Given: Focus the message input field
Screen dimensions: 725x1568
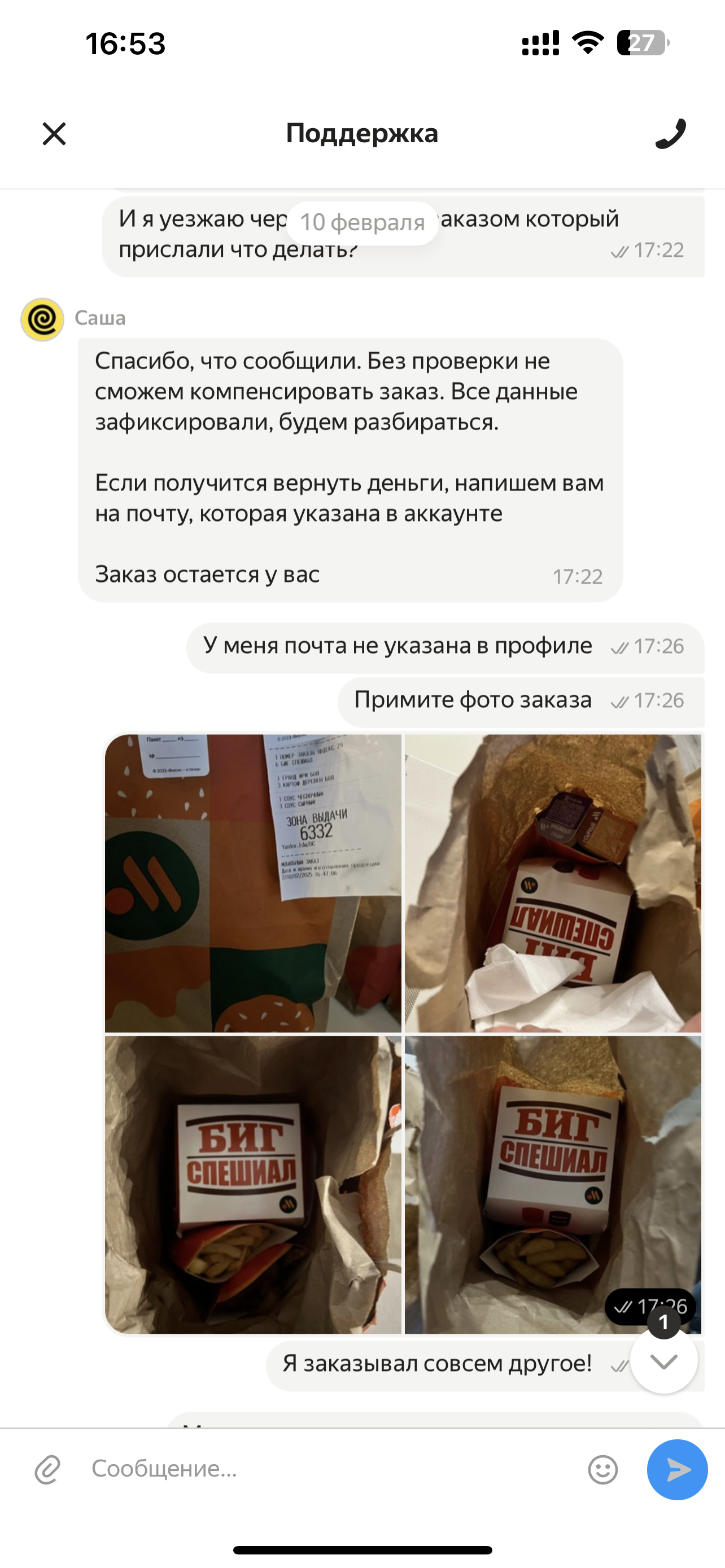Looking at the screenshot, I should click(x=329, y=1469).
